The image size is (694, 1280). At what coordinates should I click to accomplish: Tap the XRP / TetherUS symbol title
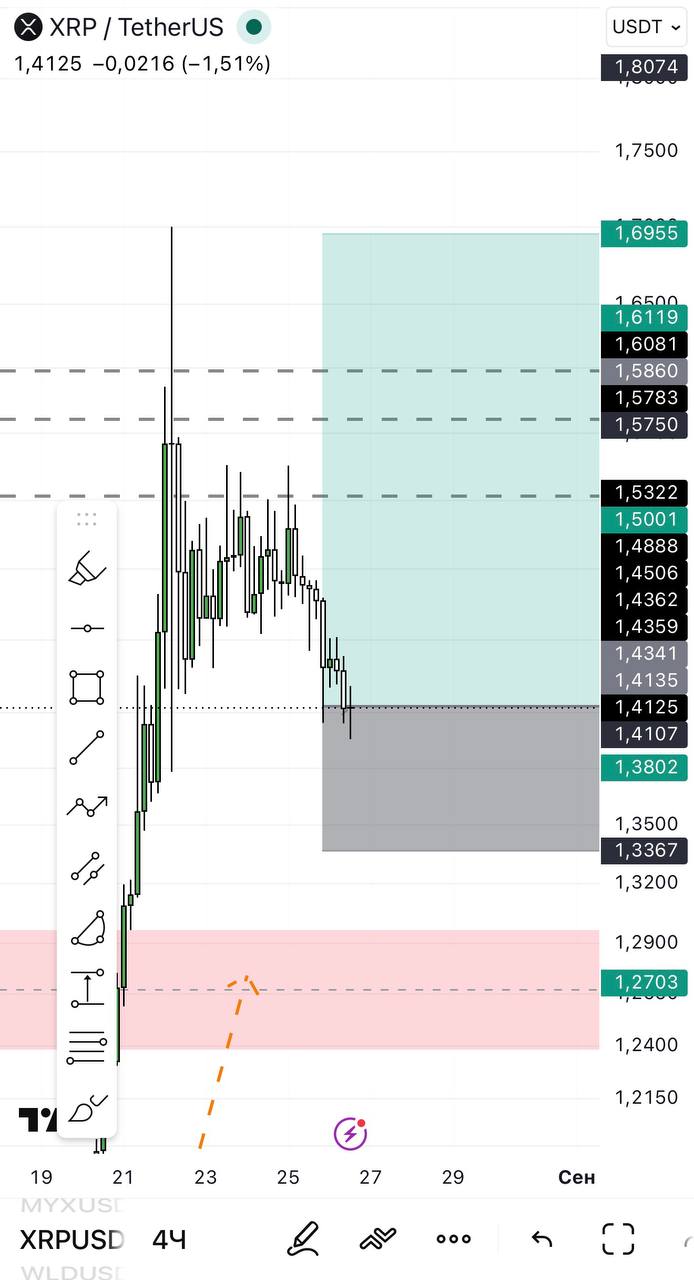tap(136, 27)
